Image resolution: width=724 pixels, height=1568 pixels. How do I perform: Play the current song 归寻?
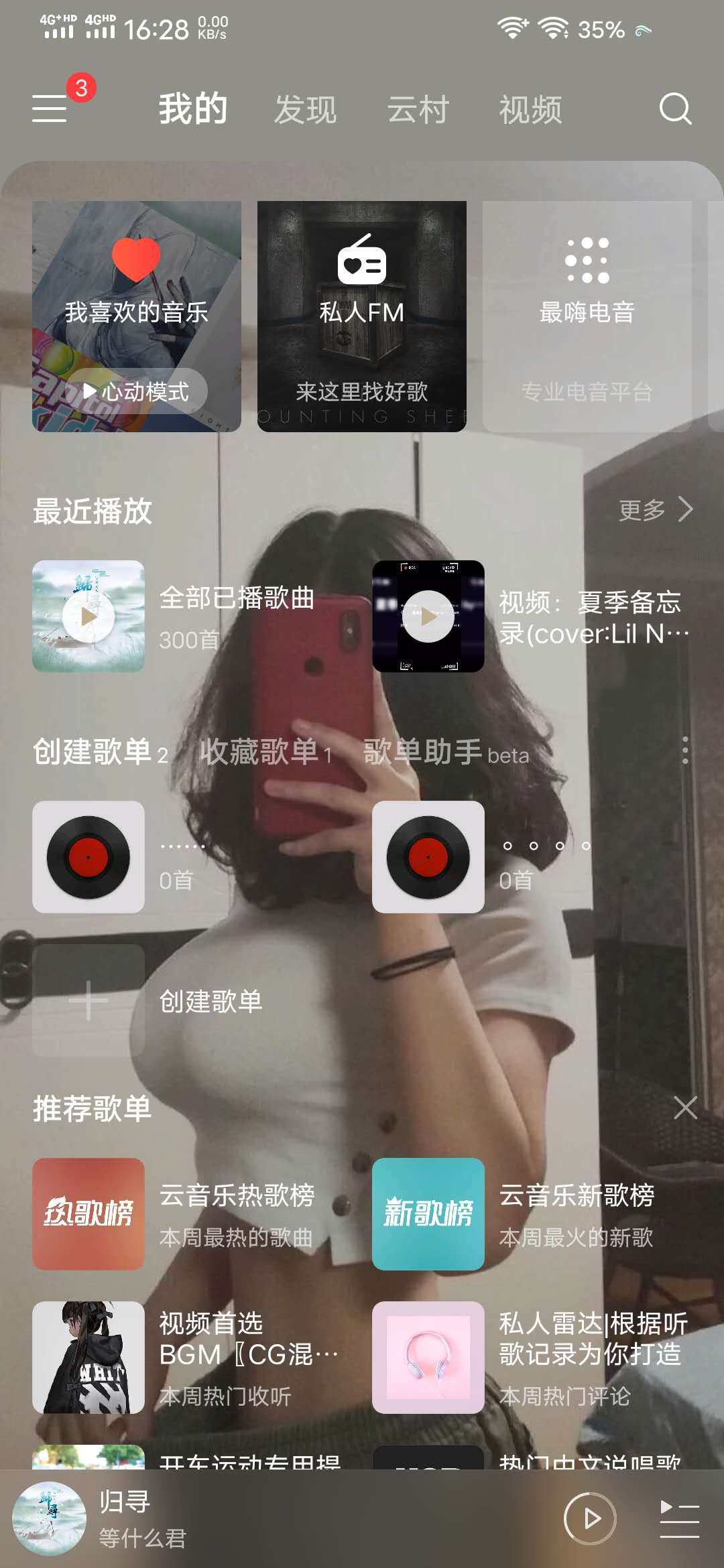pyautogui.click(x=590, y=1518)
